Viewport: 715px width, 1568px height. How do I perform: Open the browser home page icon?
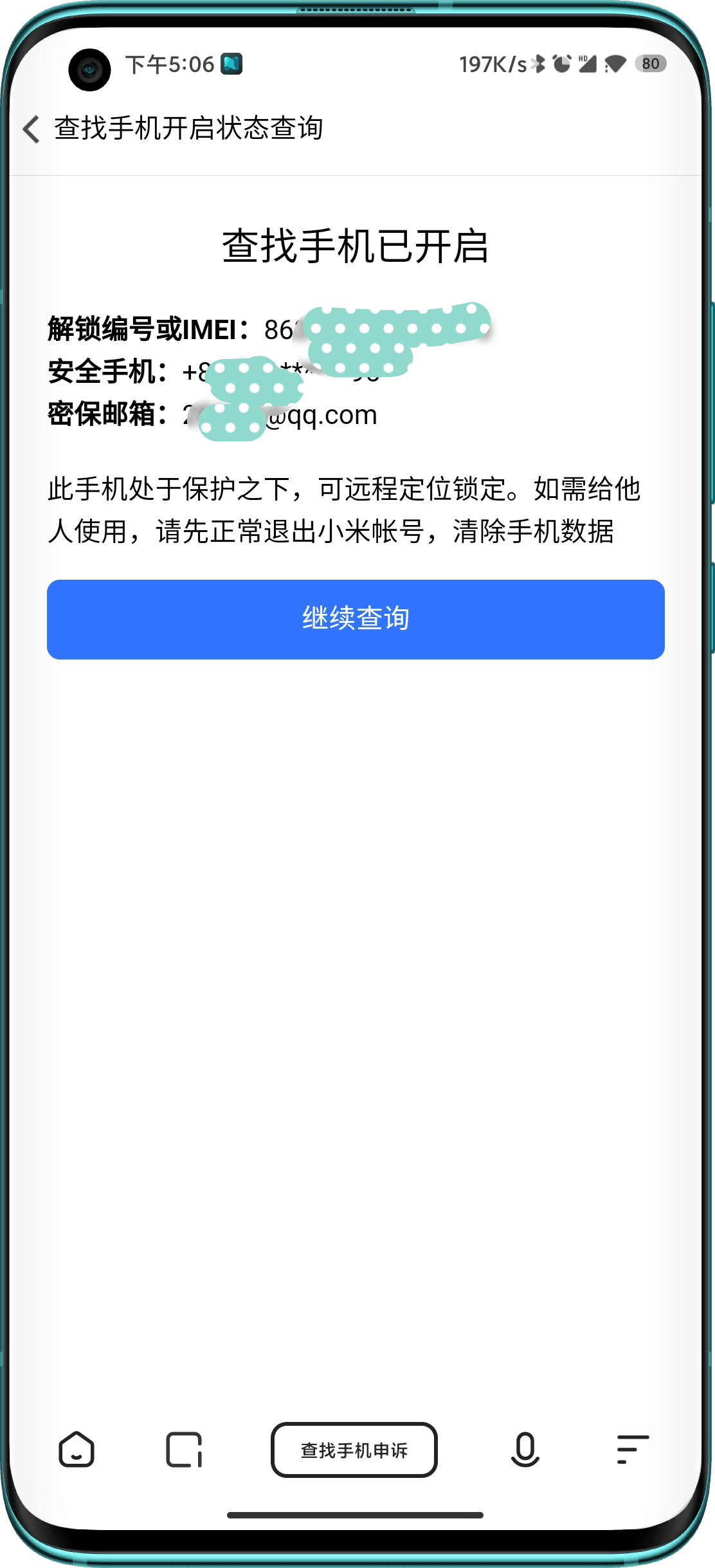77,1450
